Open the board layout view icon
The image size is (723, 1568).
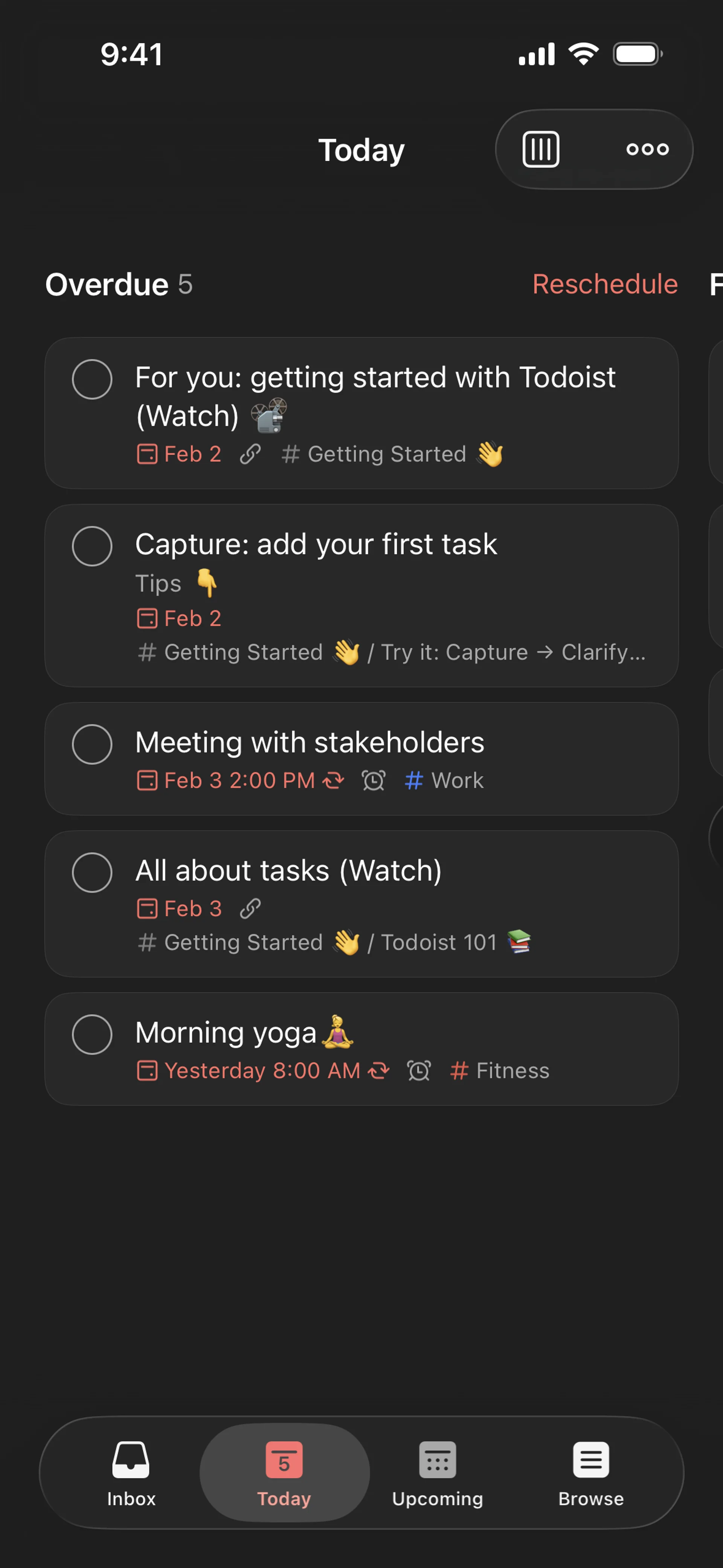pos(540,149)
